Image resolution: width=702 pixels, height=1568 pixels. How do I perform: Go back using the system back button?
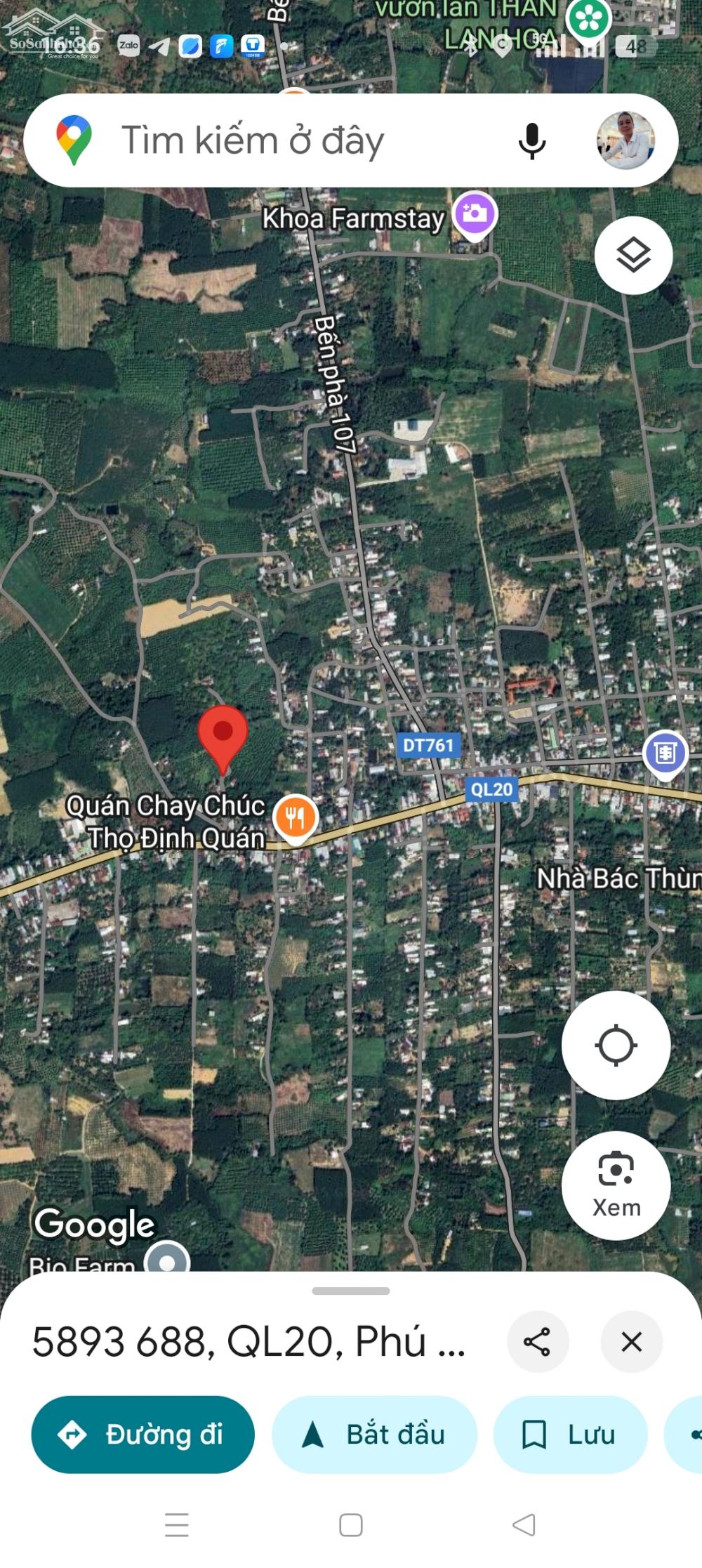tap(524, 1524)
